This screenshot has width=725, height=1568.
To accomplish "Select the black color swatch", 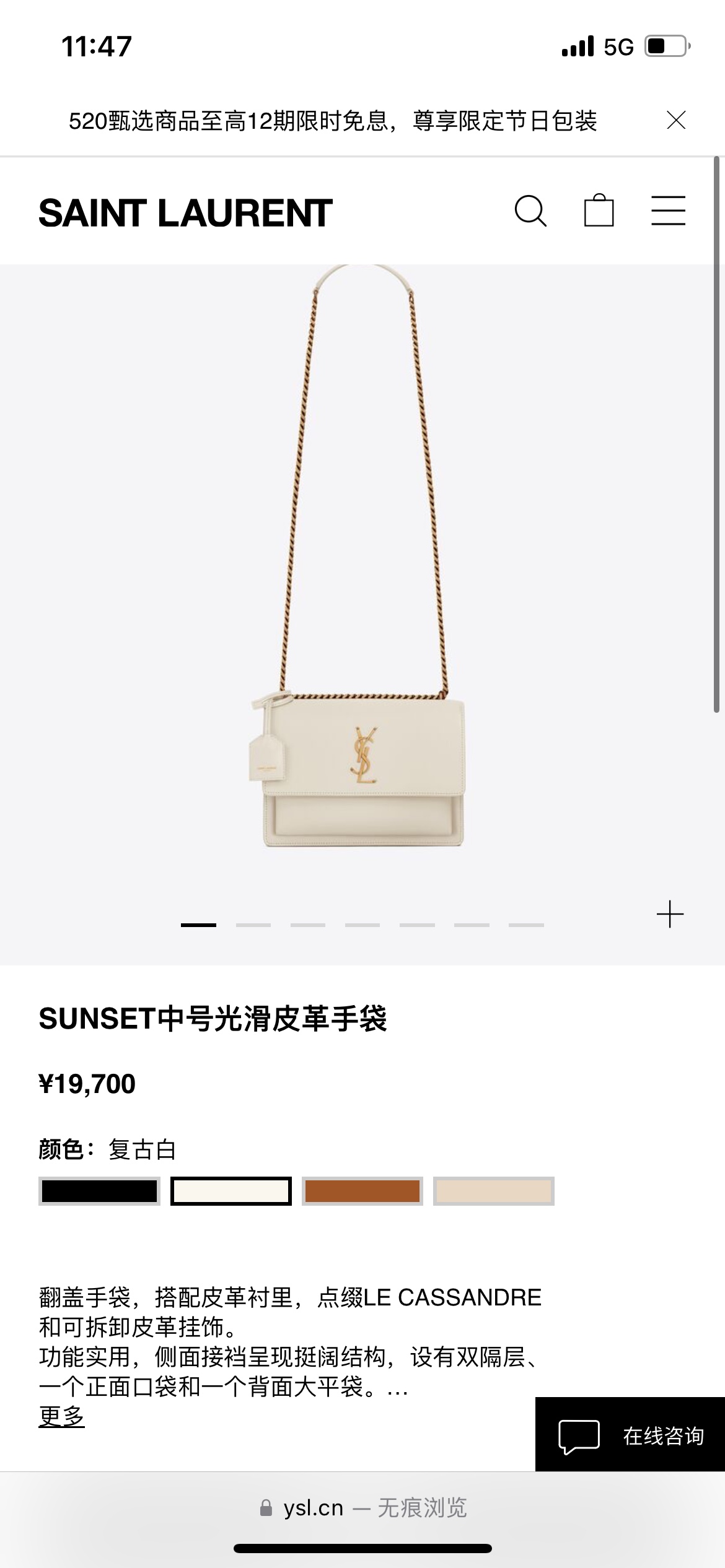I will tap(99, 1191).
